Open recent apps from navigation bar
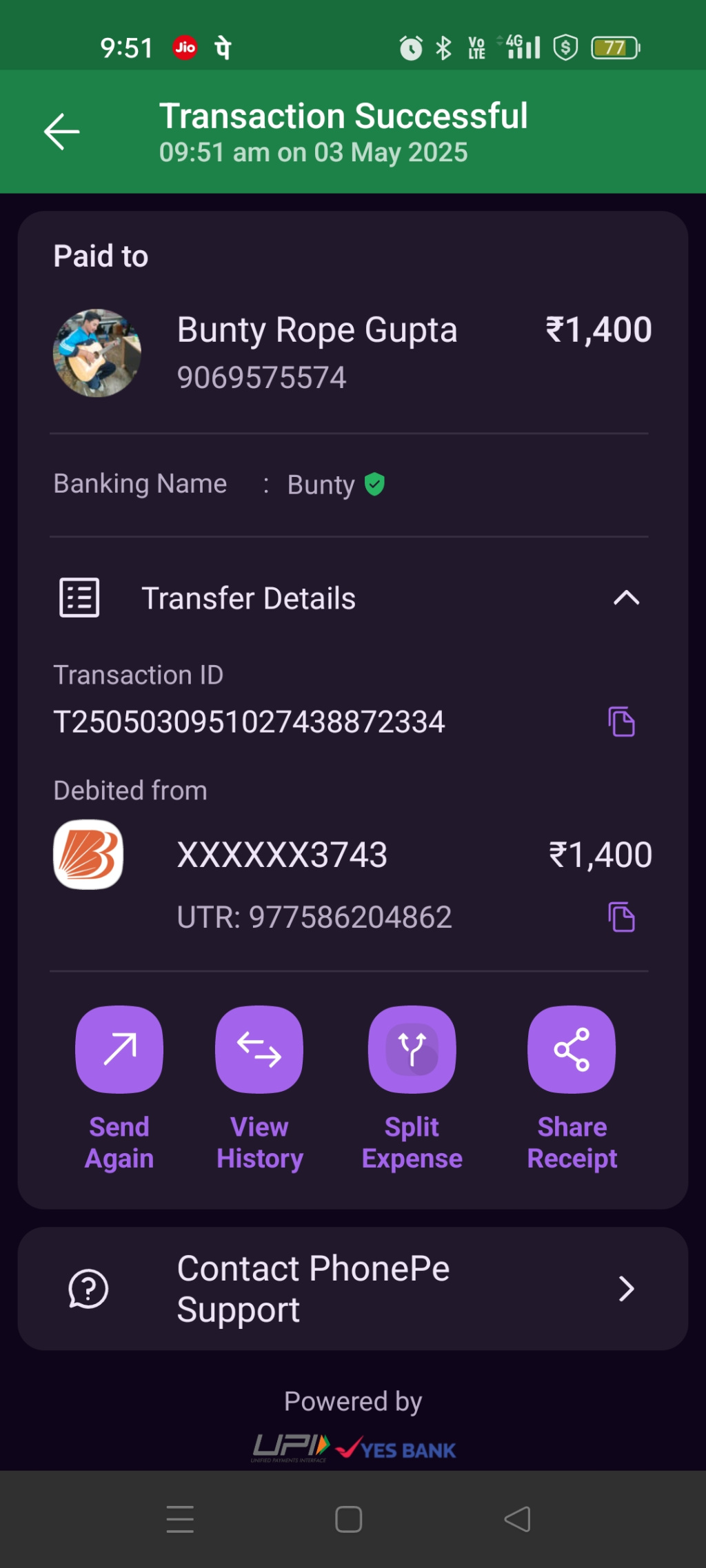706x1568 pixels. 180,1519
